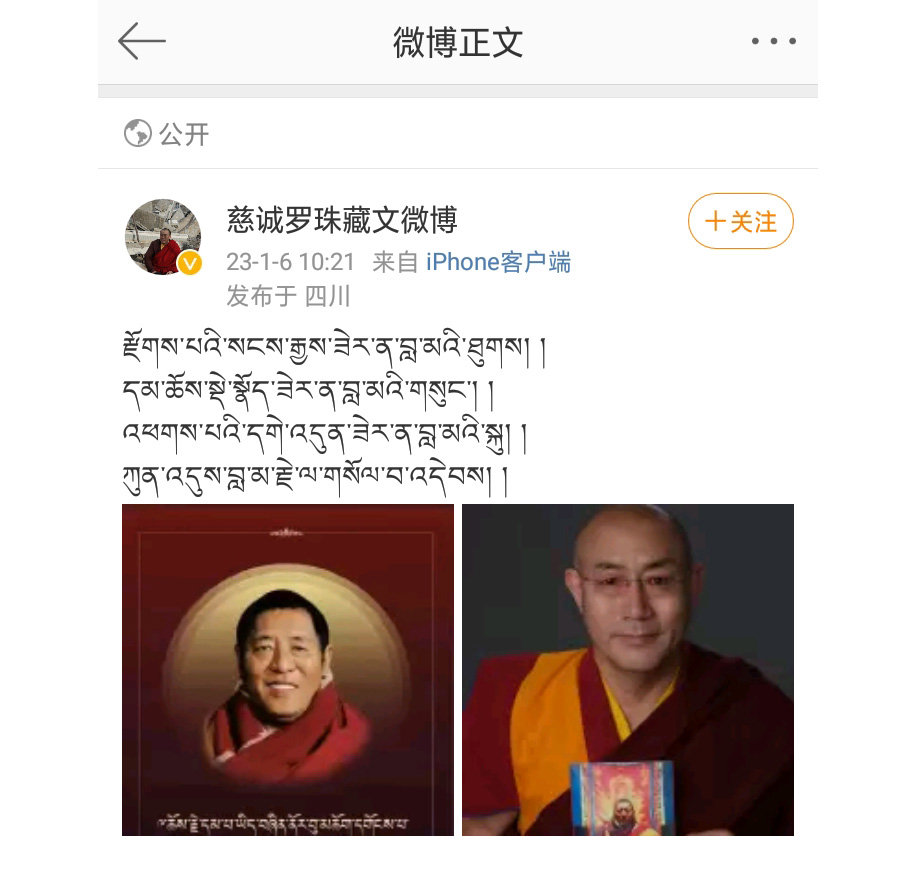View the left portrait image with golden halo
This screenshot has width=916, height=876.
pyautogui.click(x=288, y=669)
